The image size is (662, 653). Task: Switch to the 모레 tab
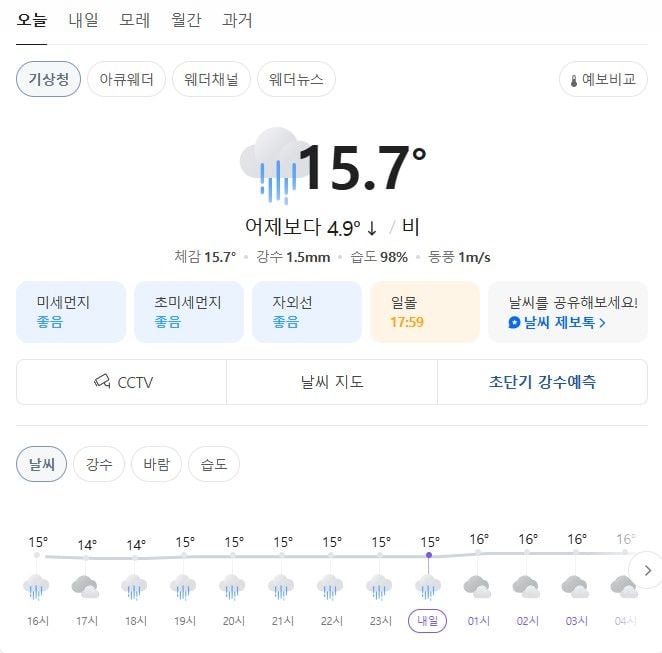134,20
